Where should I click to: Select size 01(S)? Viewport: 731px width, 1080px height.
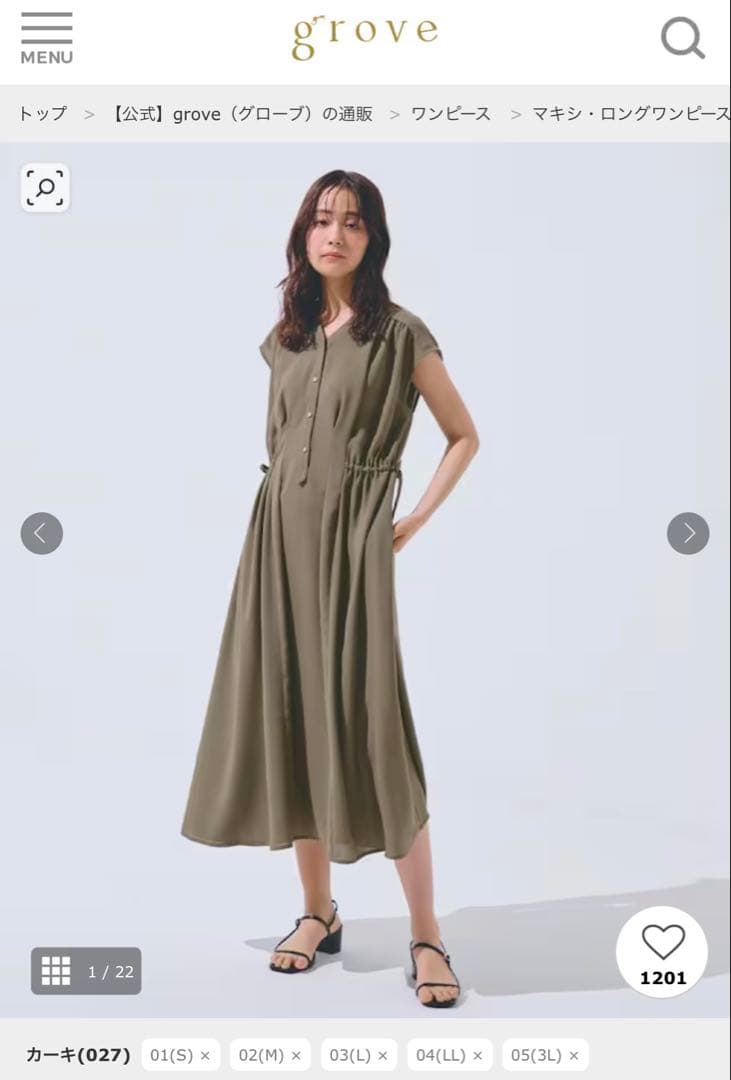[x=181, y=1055]
